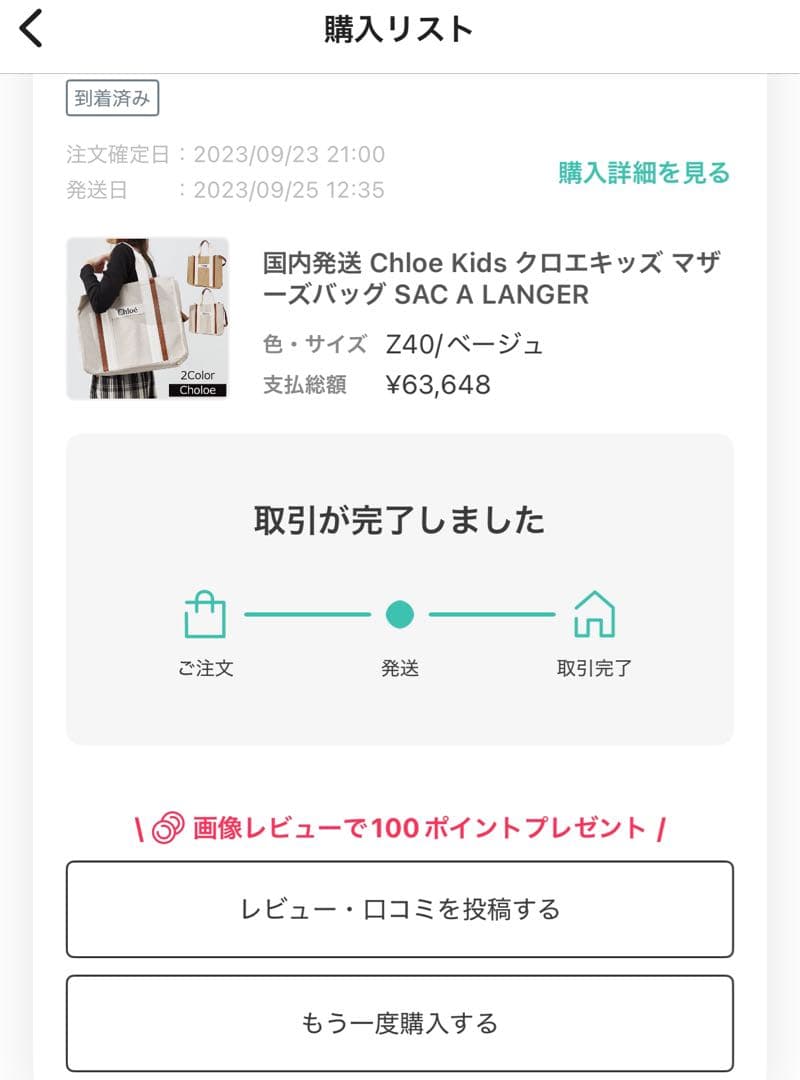Select the 購入リスト header tab
The height and width of the screenshot is (1080, 800).
coord(399,27)
